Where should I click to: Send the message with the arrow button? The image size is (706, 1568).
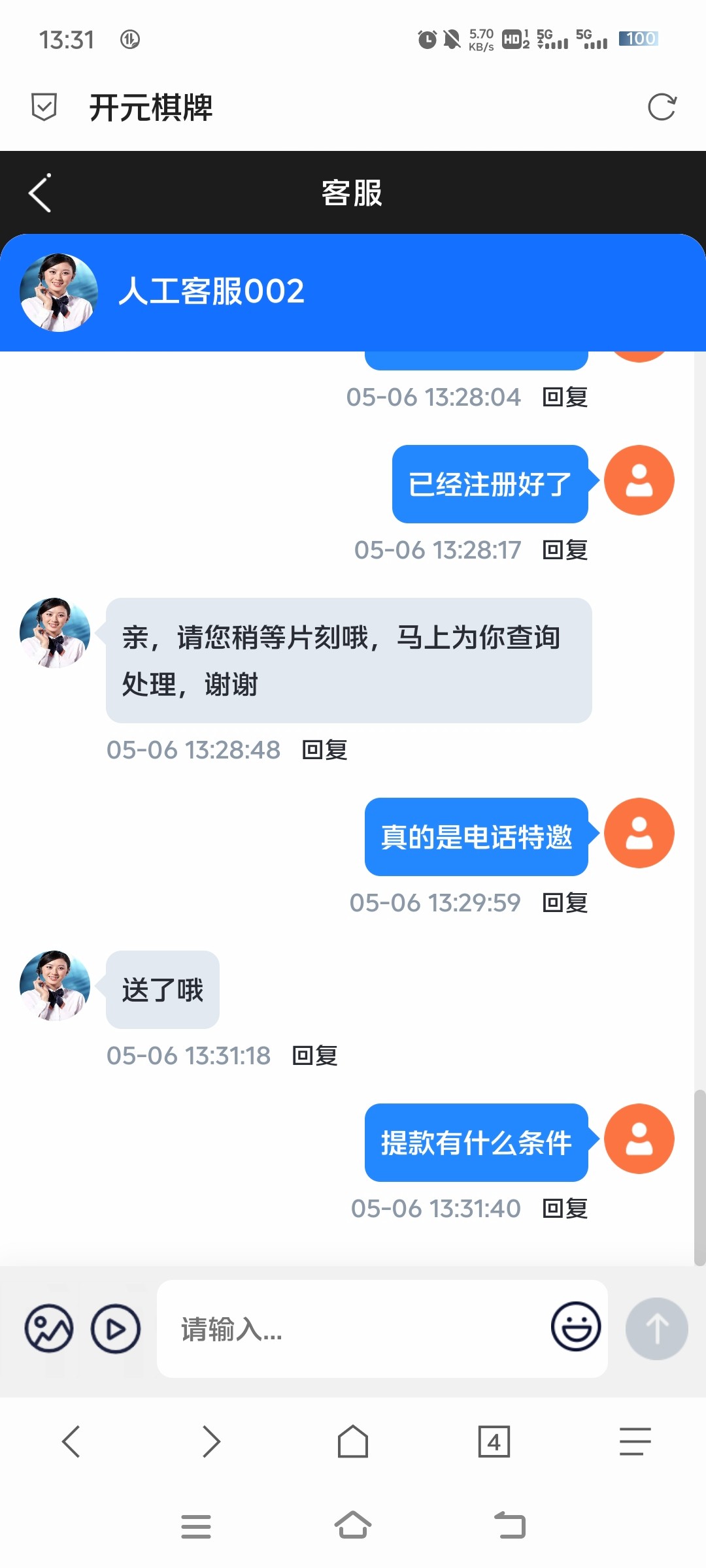[656, 1328]
